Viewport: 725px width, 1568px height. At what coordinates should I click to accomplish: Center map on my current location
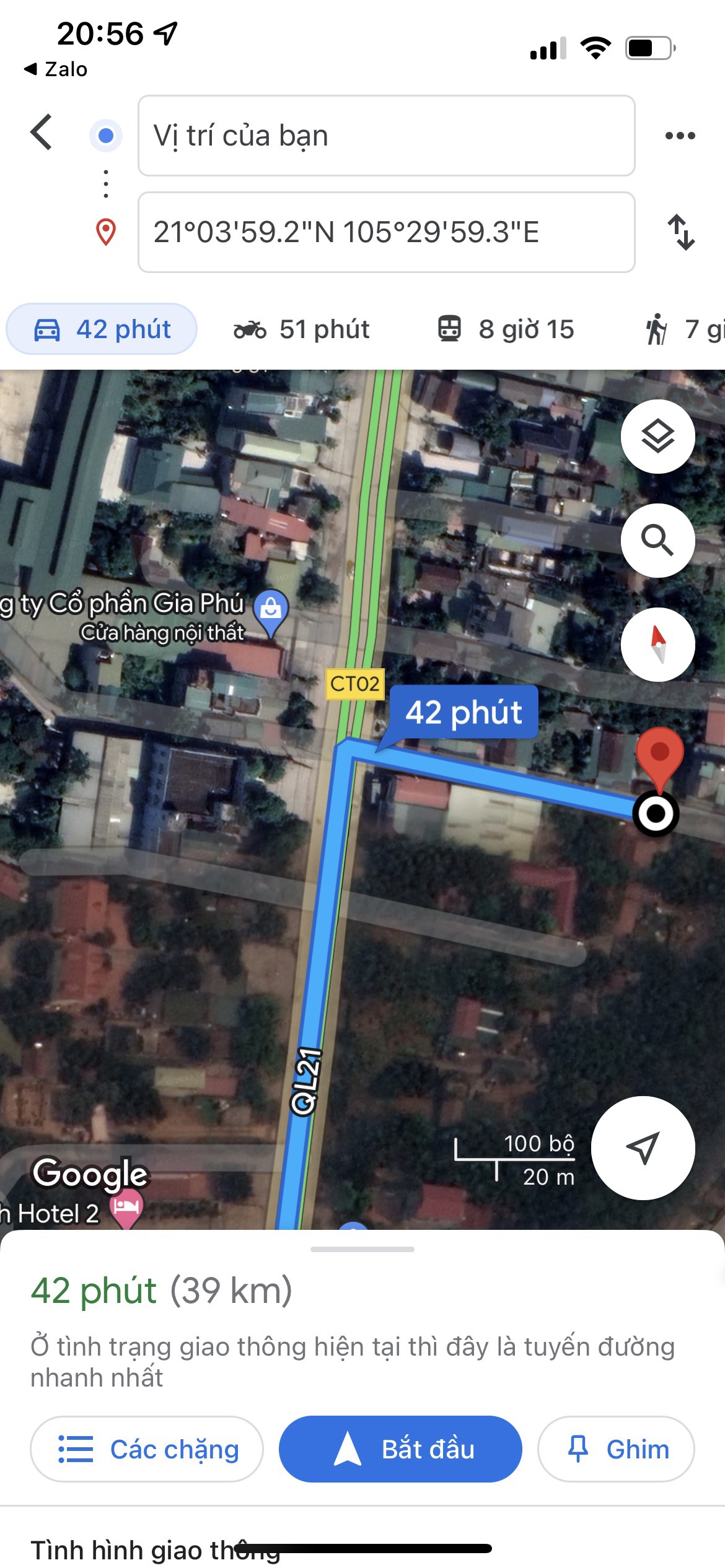click(643, 1148)
